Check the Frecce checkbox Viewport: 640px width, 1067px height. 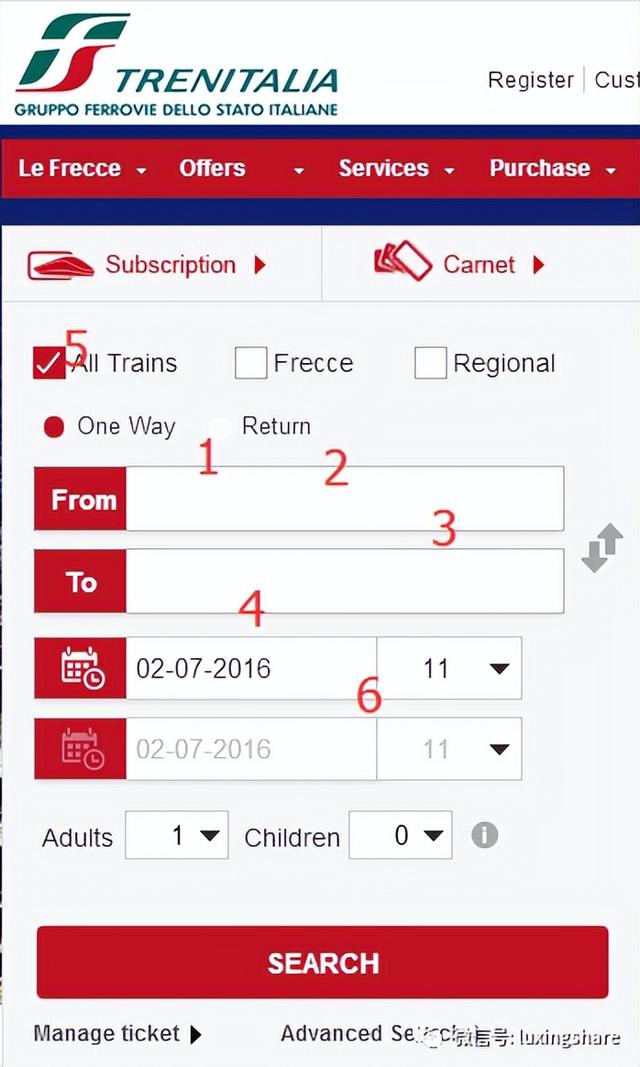tap(251, 363)
